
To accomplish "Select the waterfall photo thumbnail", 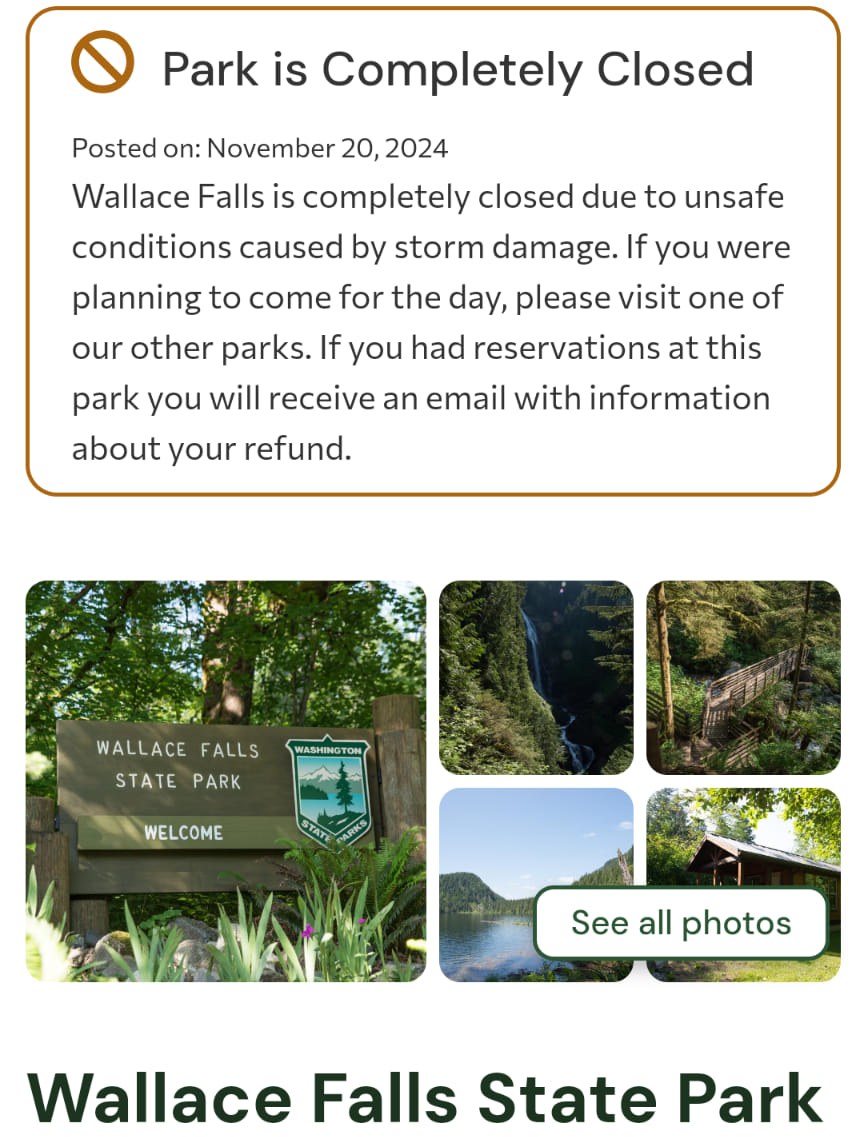I will (536, 676).
